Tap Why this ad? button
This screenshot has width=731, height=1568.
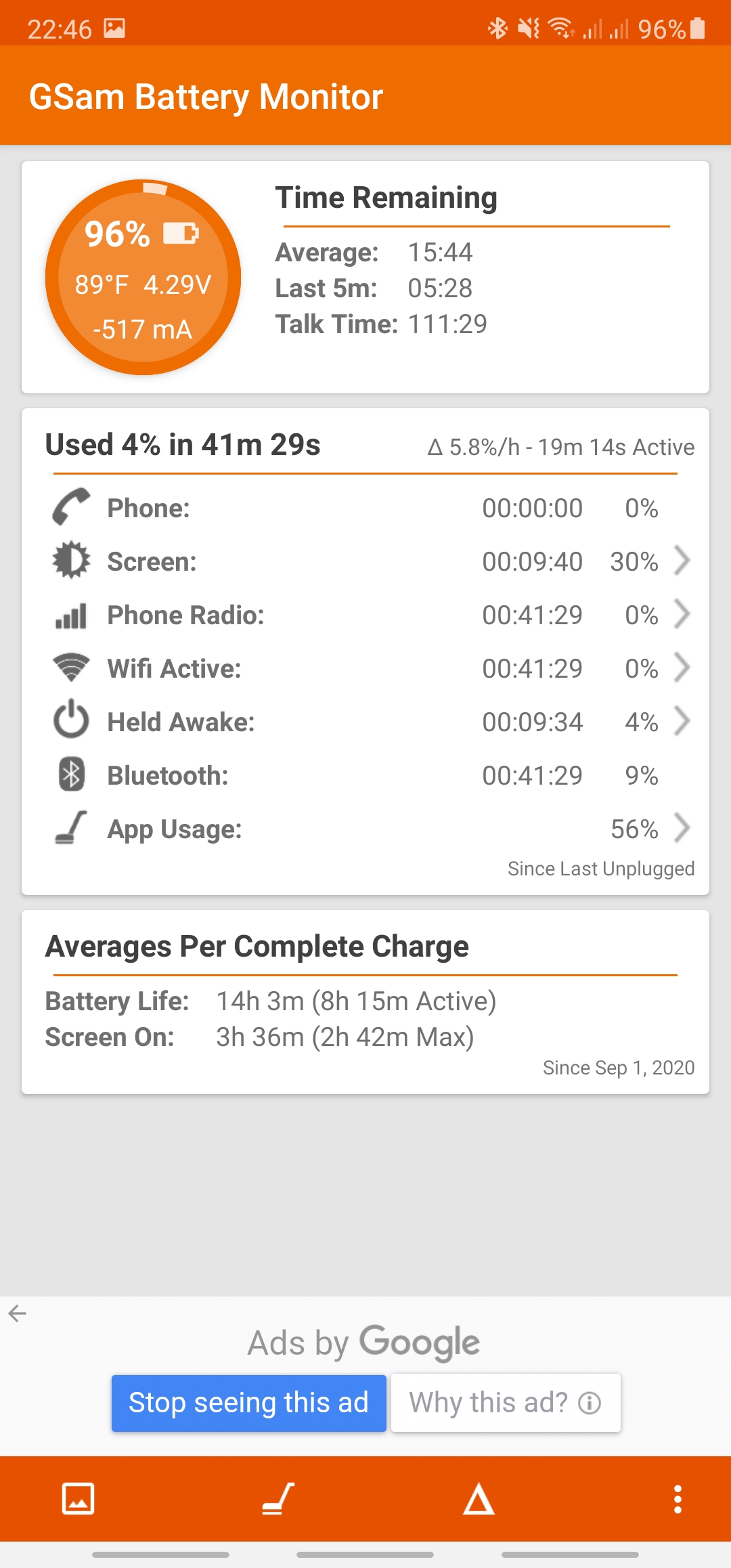click(506, 1403)
